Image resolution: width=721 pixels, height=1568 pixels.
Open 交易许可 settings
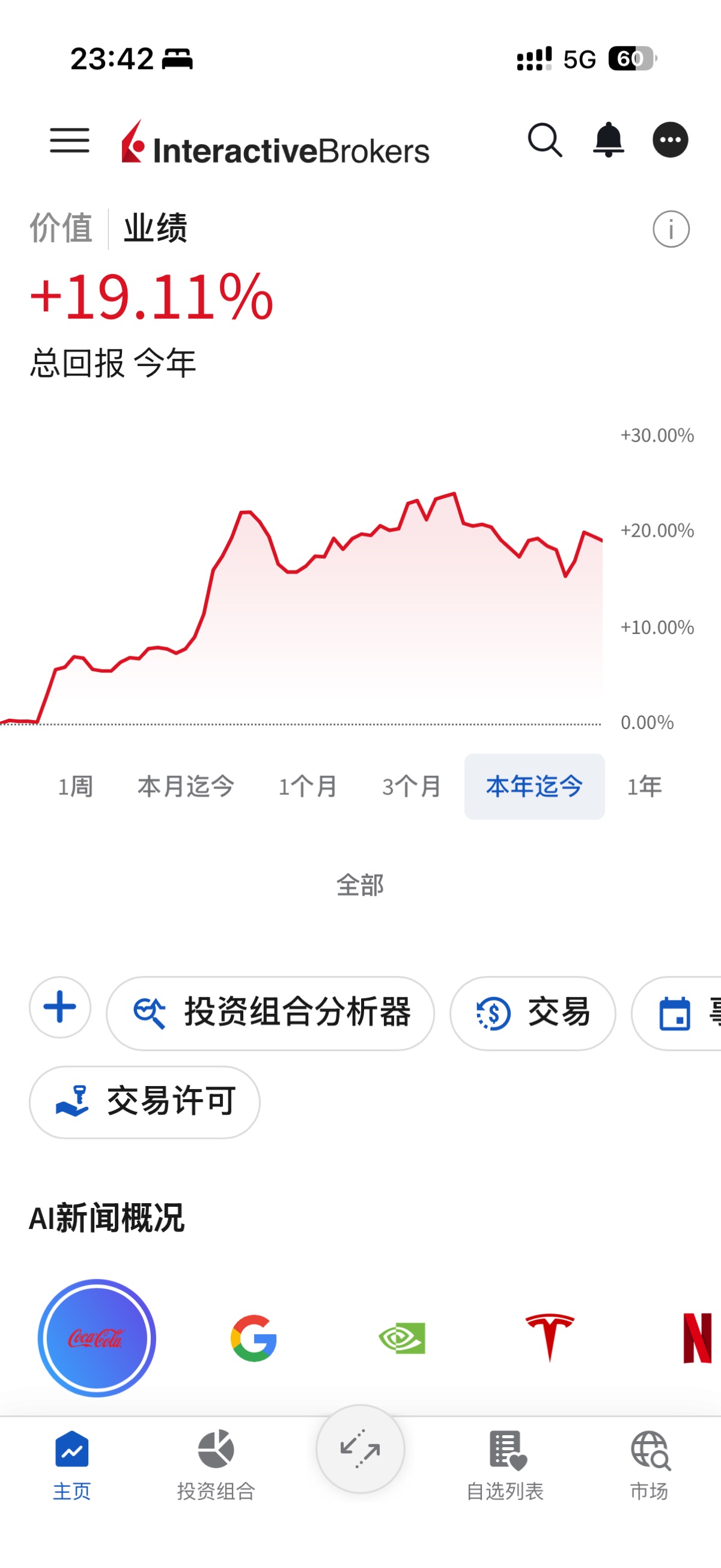click(145, 1102)
